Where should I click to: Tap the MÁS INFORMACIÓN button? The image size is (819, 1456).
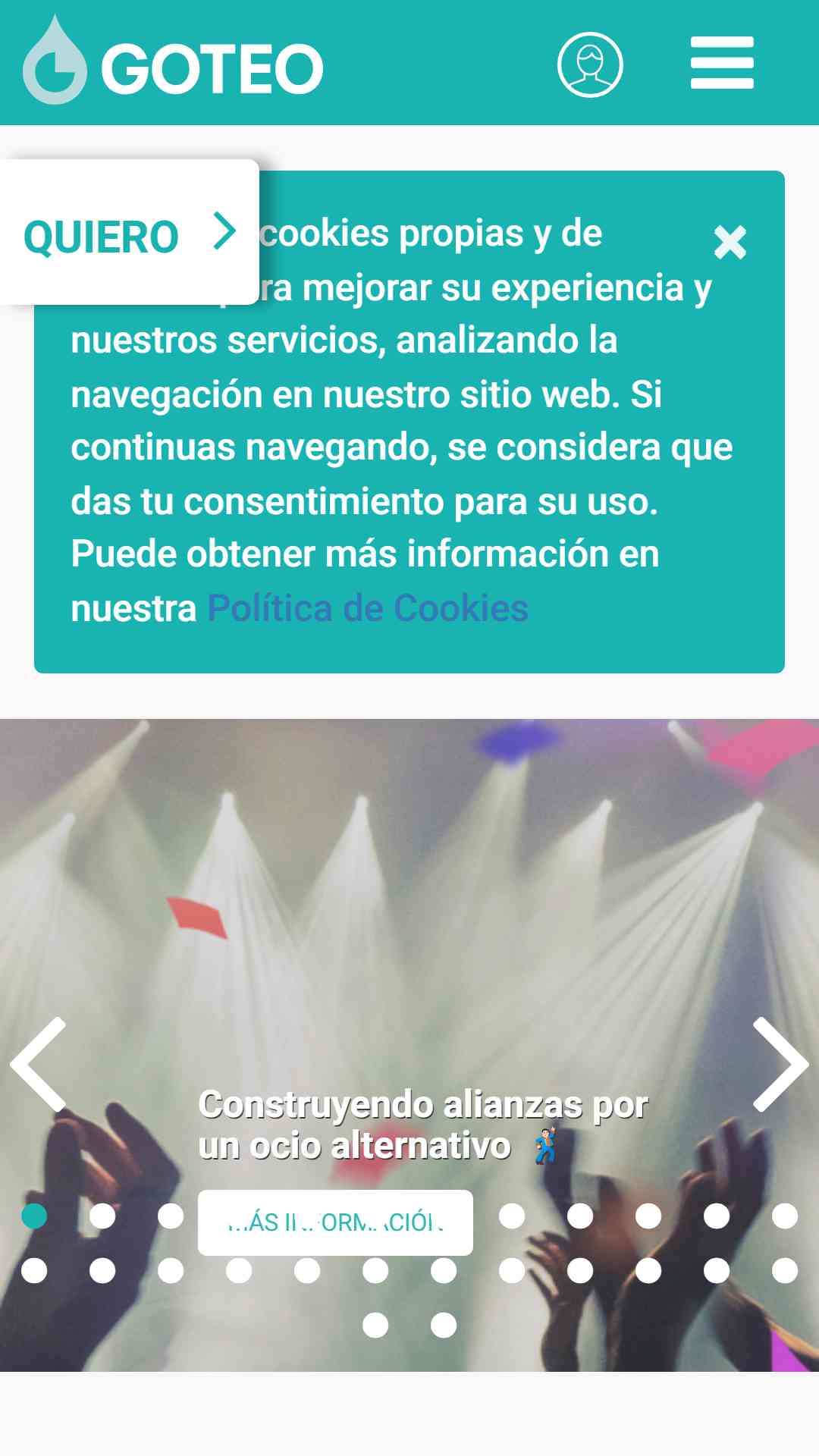point(335,1222)
